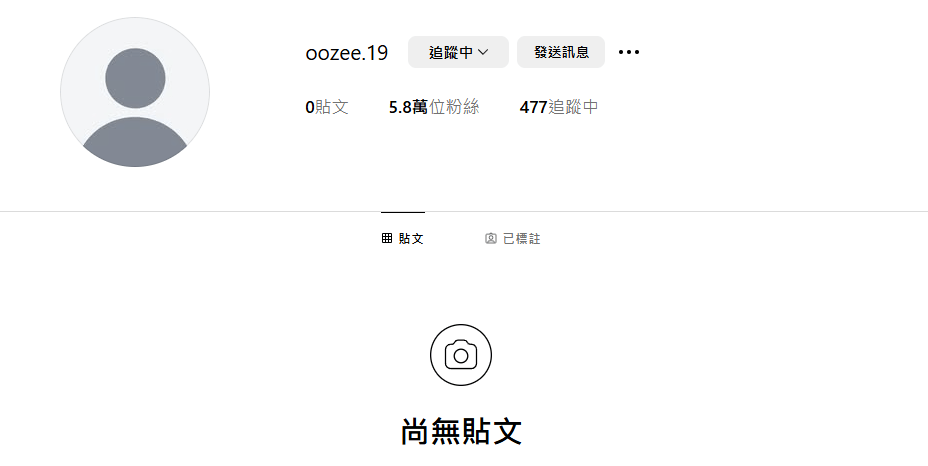View the 477 following list
The height and width of the screenshot is (466, 928).
click(x=558, y=107)
